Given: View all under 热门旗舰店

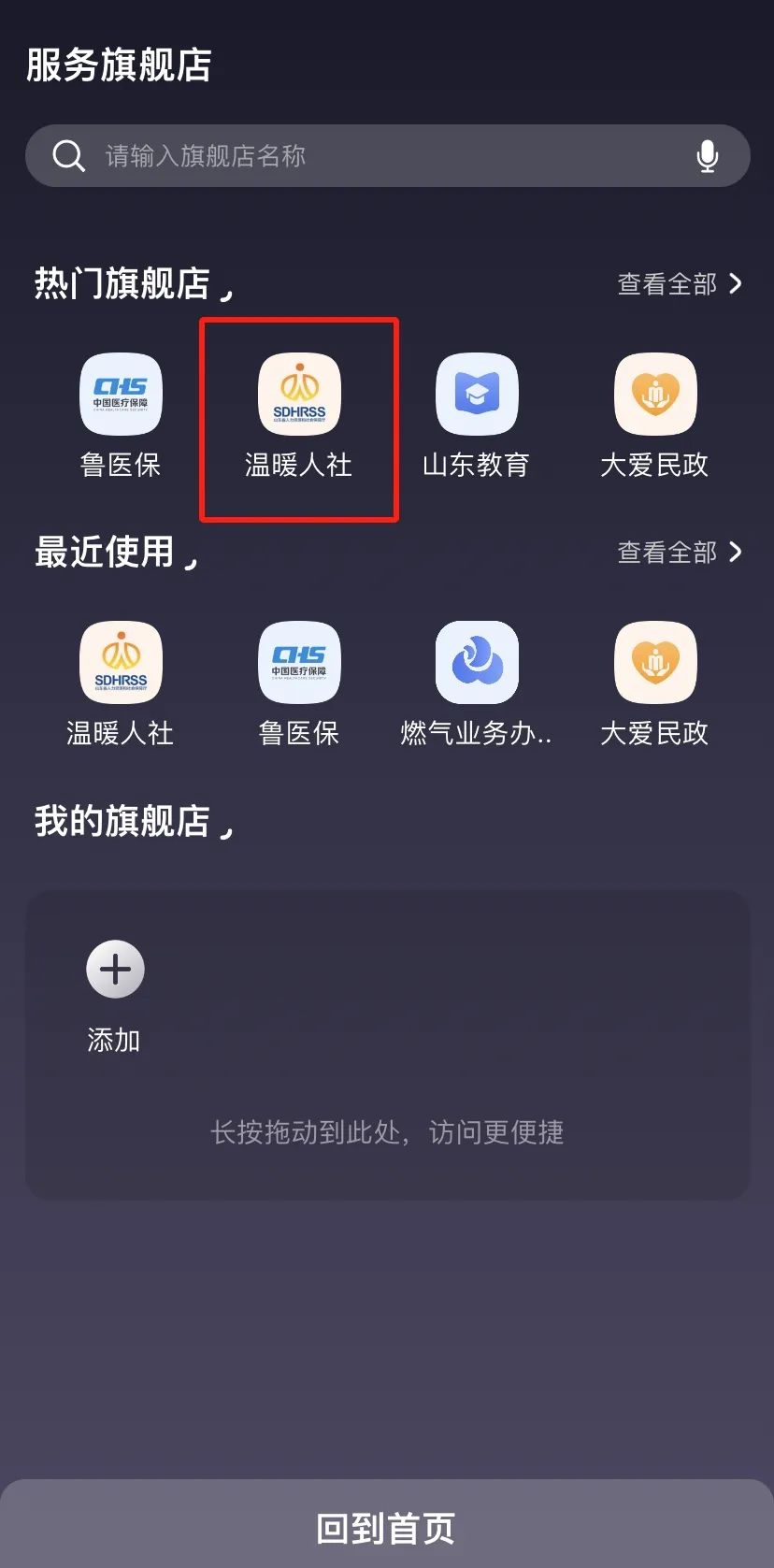Looking at the screenshot, I should pyautogui.click(x=680, y=283).
